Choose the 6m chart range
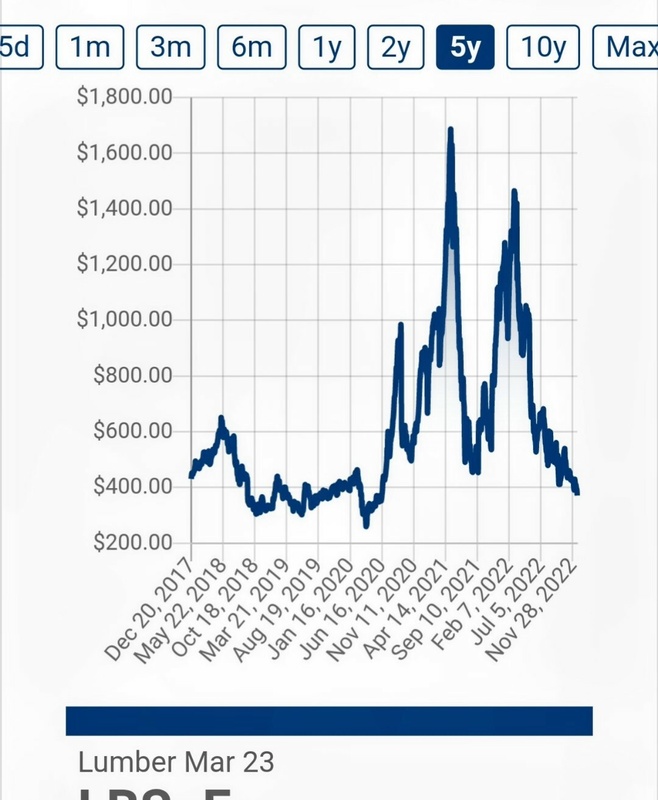Screen dimensions: 658x800 (251, 47)
